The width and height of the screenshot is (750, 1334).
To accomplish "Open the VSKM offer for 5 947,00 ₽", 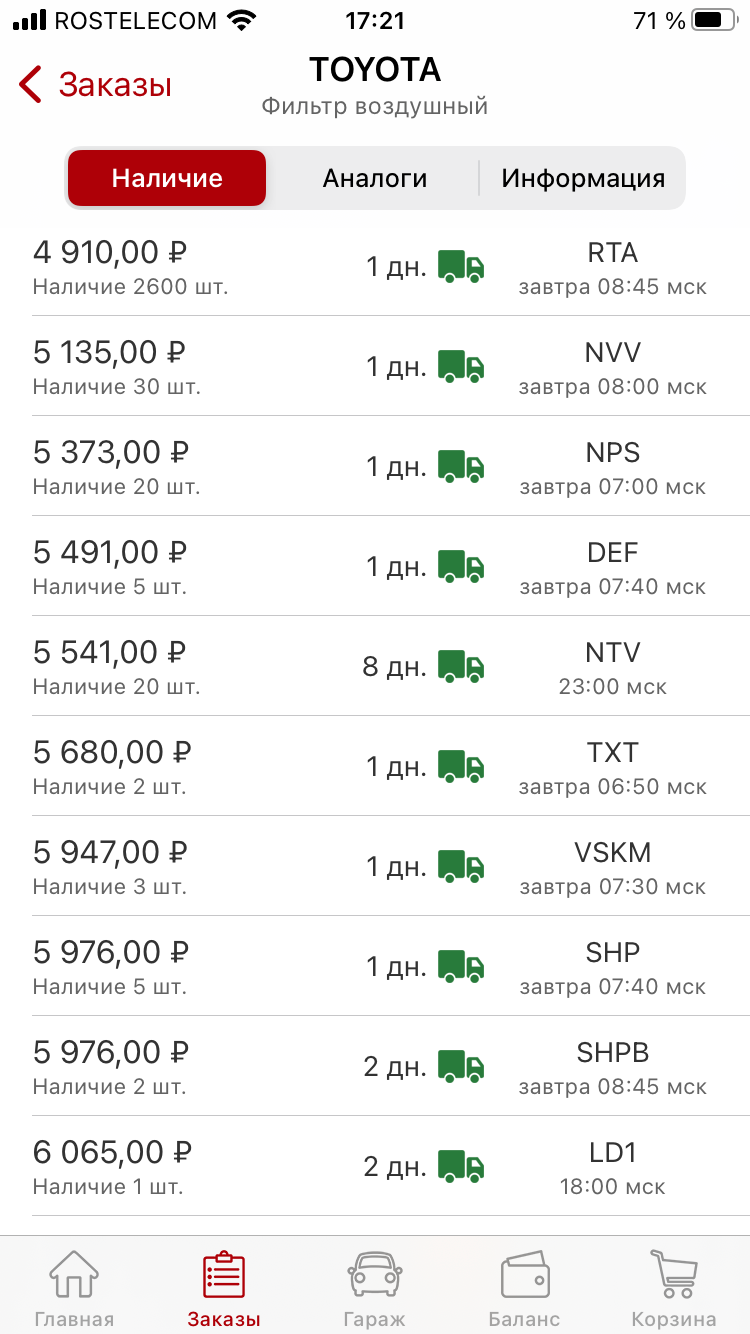I will [x=375, y=866].
